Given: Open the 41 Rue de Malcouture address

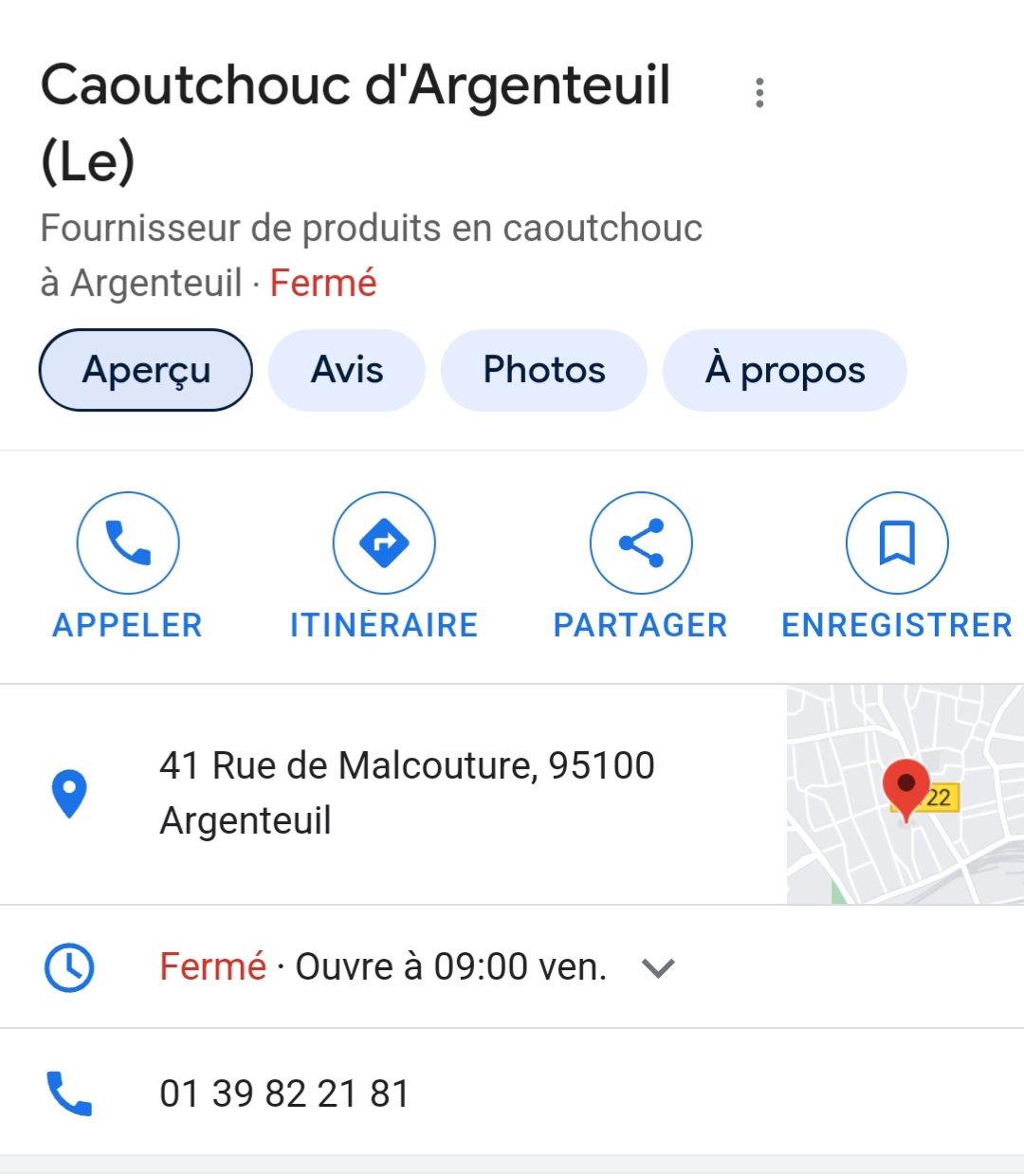Looking at the screenshot, I should click(x=407, y=793).
